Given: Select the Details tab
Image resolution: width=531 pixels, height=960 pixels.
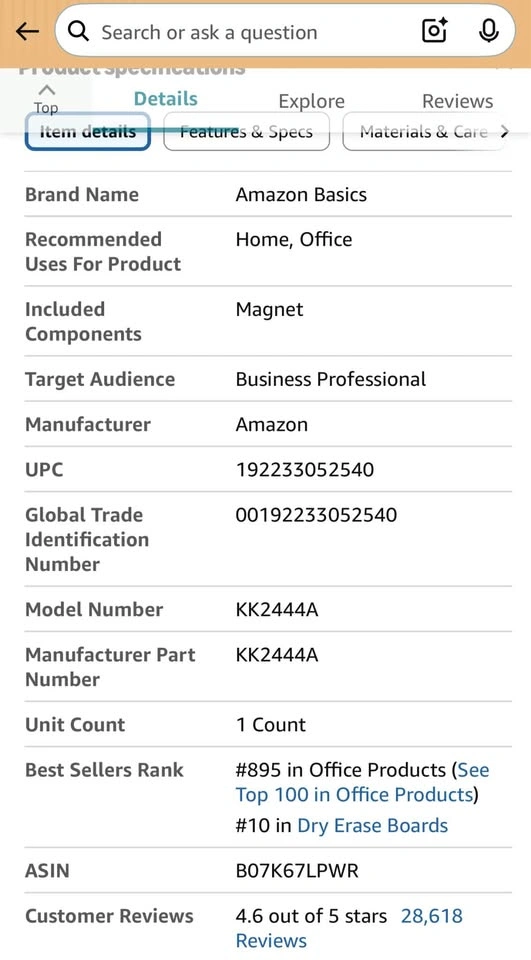Looking at the screenshot, I should [165, 99].
